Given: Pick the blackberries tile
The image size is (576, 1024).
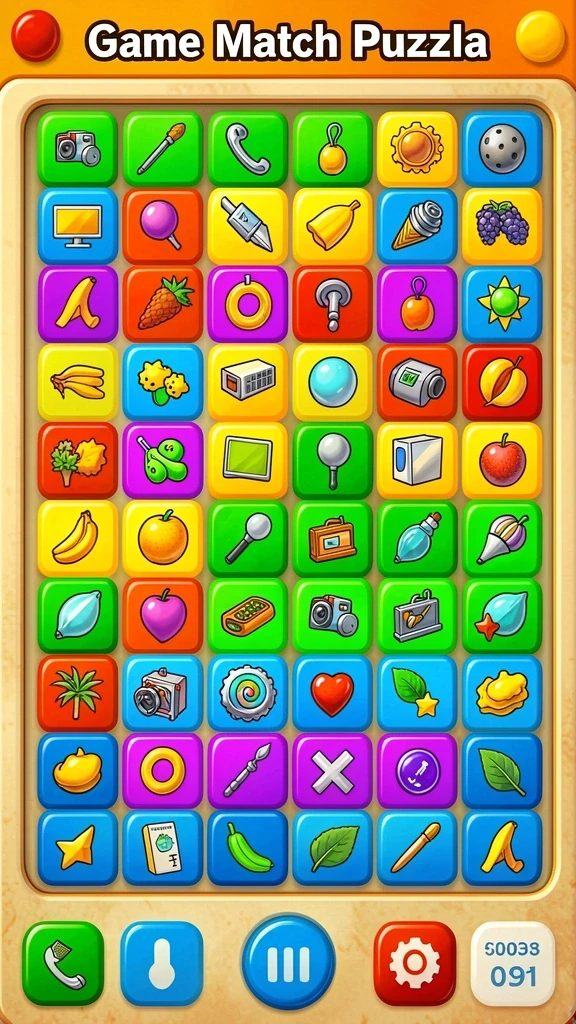Looking at the screenshot, I should tap(502, 226).
